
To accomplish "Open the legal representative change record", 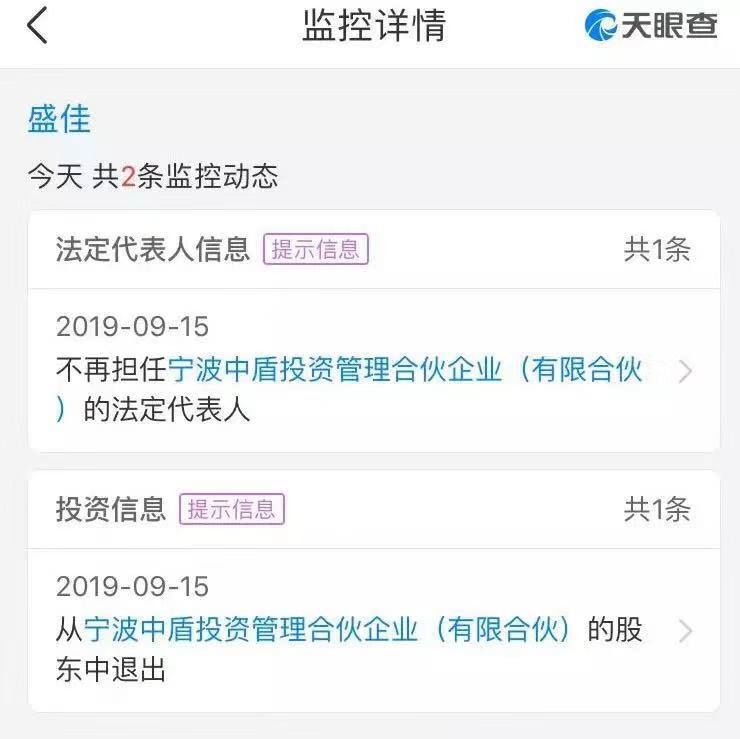I will coord(684,372).
